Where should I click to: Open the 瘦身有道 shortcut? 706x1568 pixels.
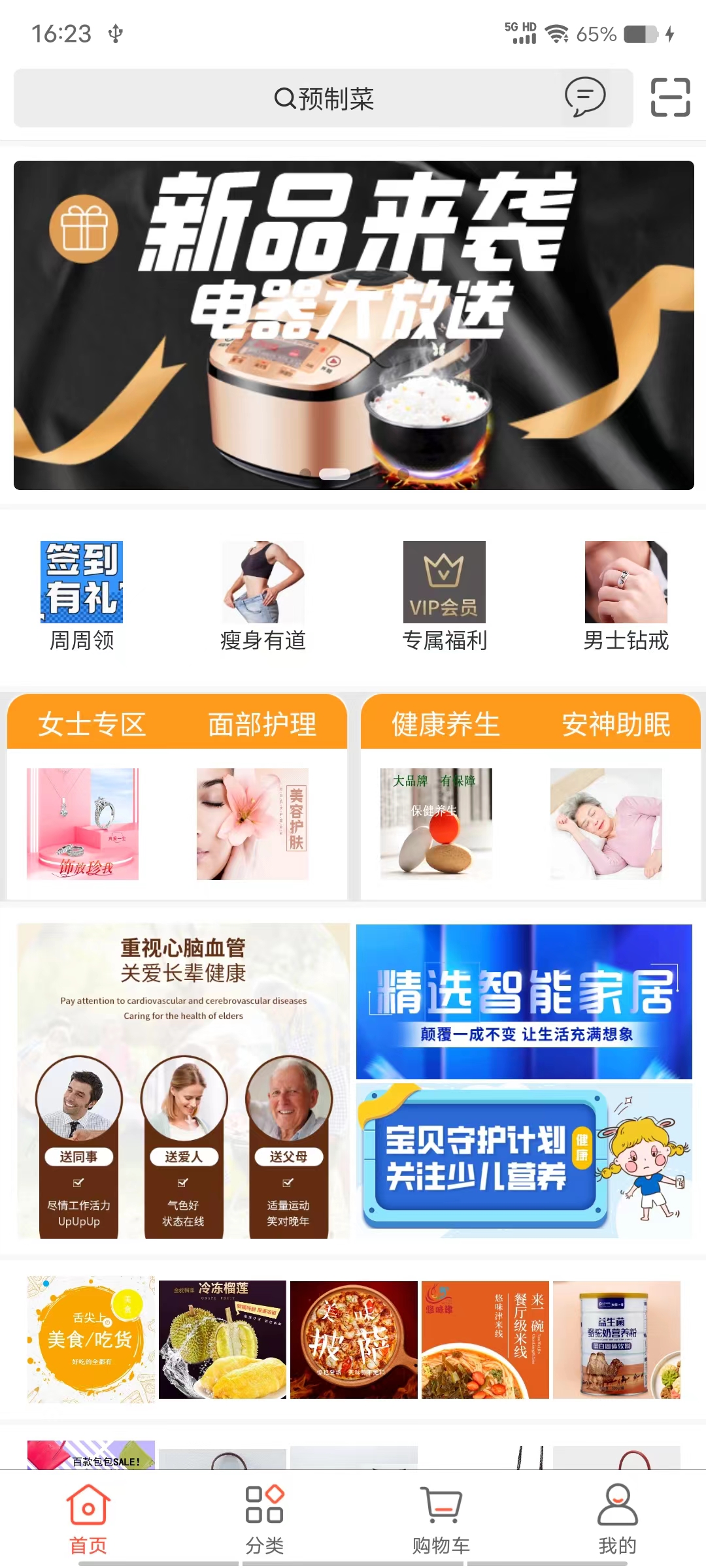pyautogui.click(x=263, y=596)
